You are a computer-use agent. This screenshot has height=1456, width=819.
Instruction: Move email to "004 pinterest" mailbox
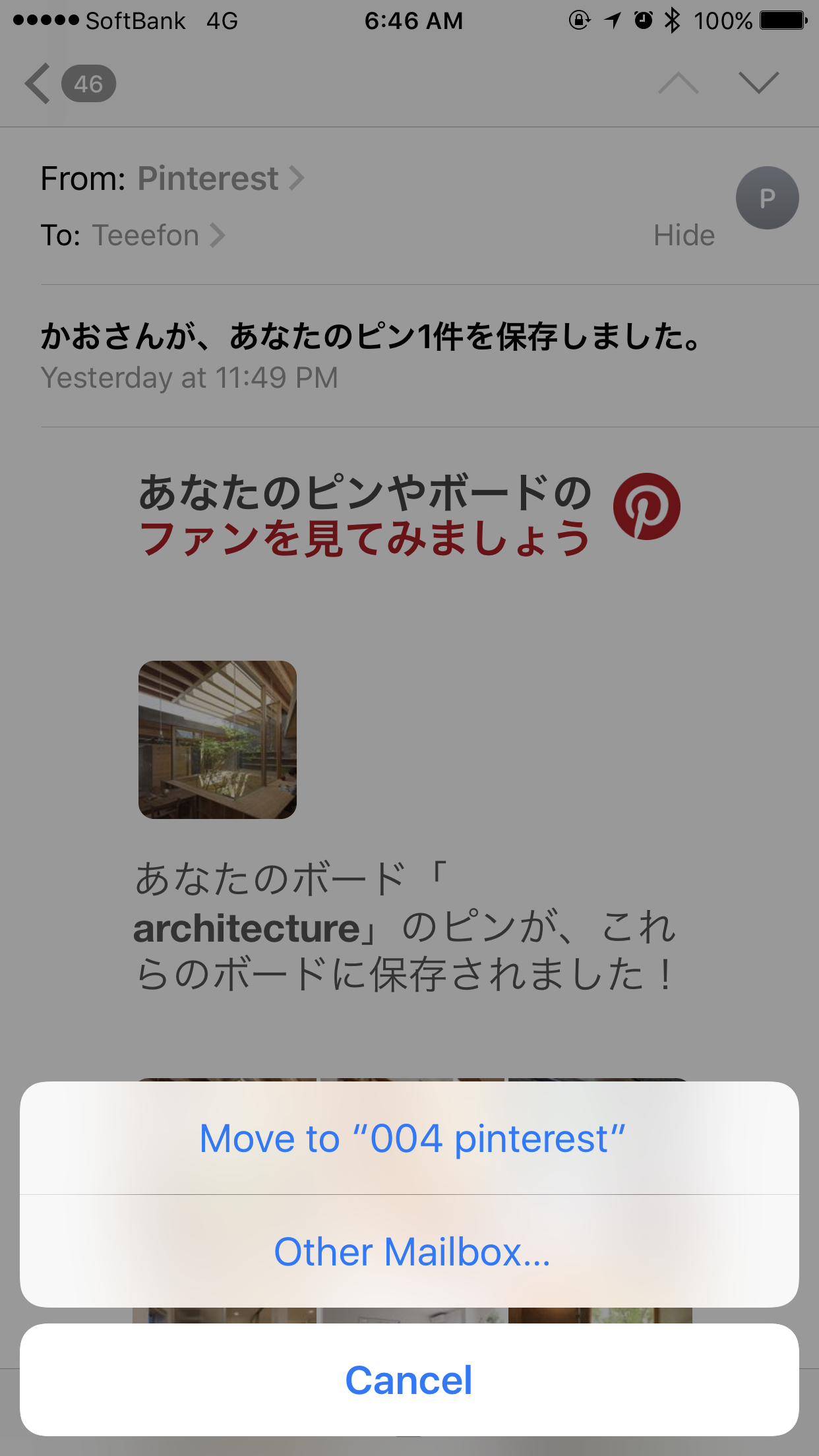[x=411, y=1139]
